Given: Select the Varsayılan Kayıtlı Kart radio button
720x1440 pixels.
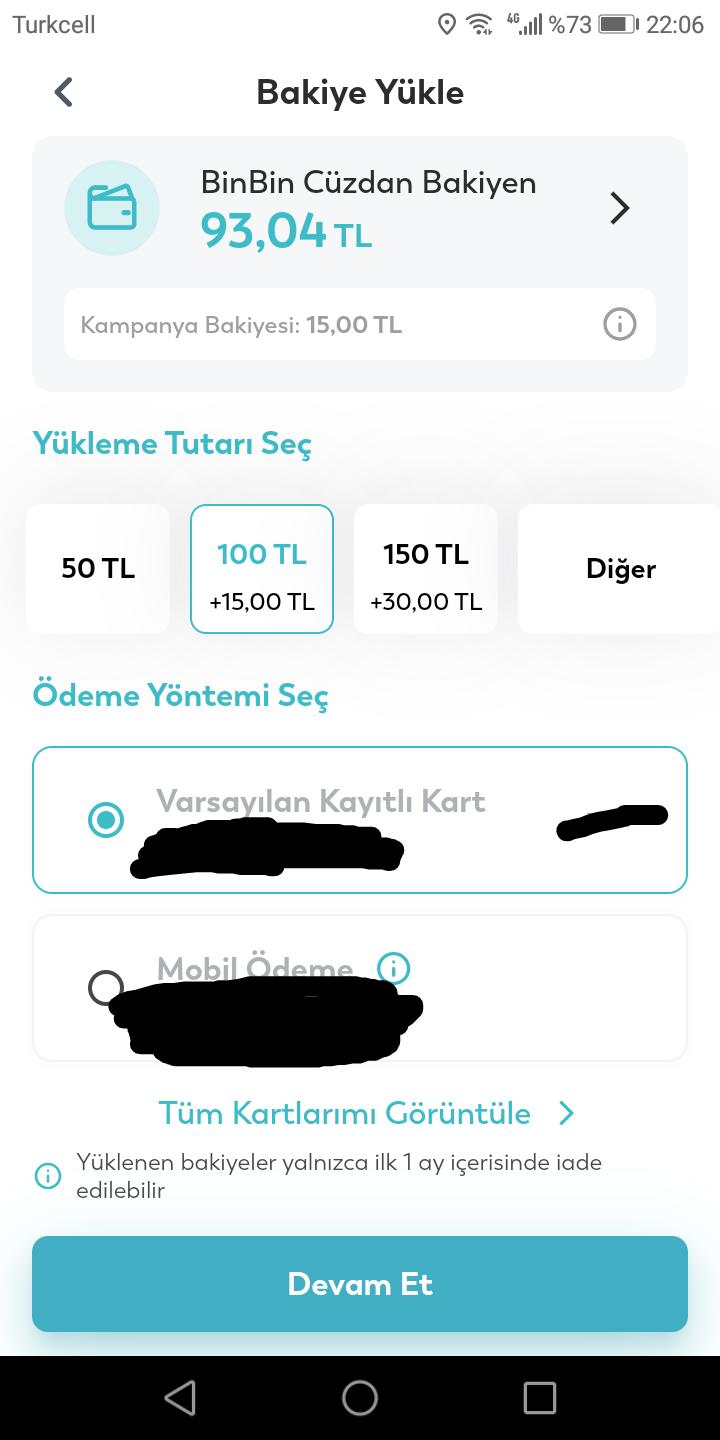Looking at the screenshot, I should click(x=105, y=819).
